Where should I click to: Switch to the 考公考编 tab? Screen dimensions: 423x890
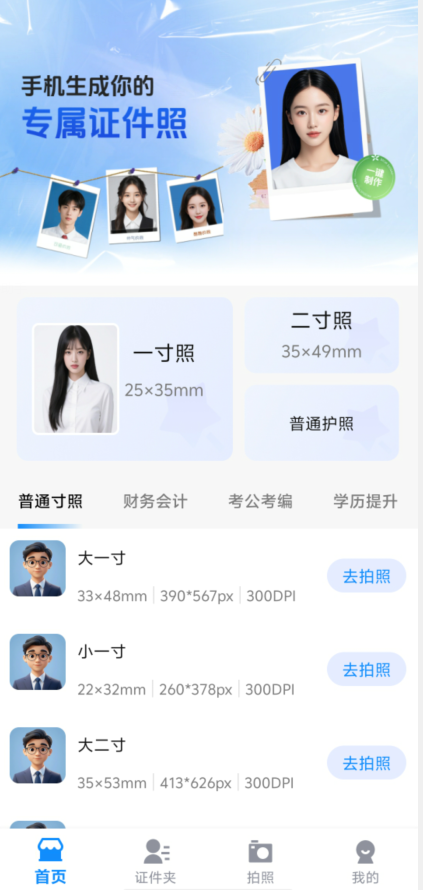pyautogui.click(x=260, y=501)
